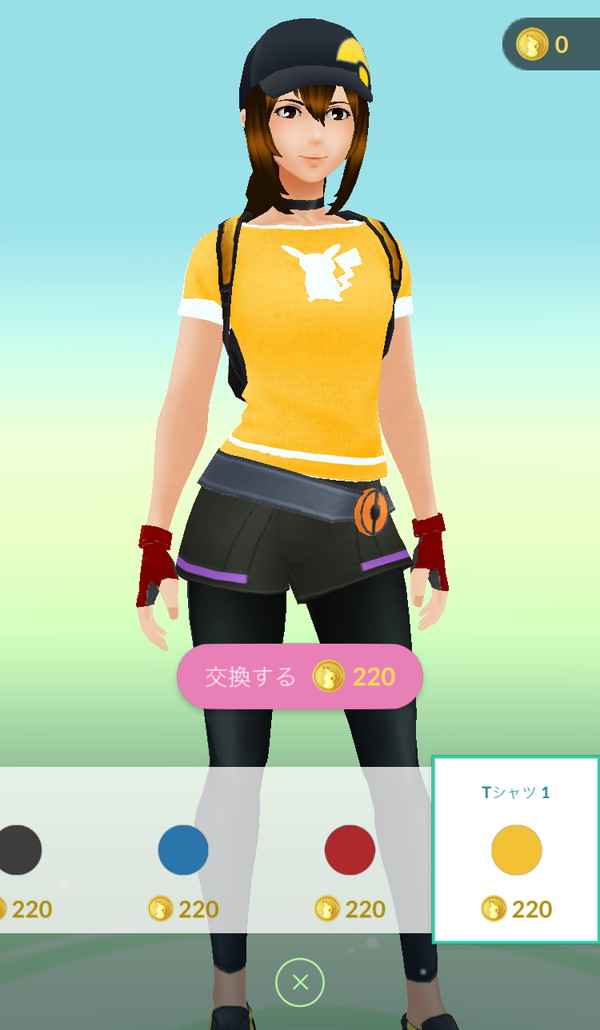Choose the blue shirt color swatch
Viewport: 600px width, 1030px height.
tap(183, 850)
